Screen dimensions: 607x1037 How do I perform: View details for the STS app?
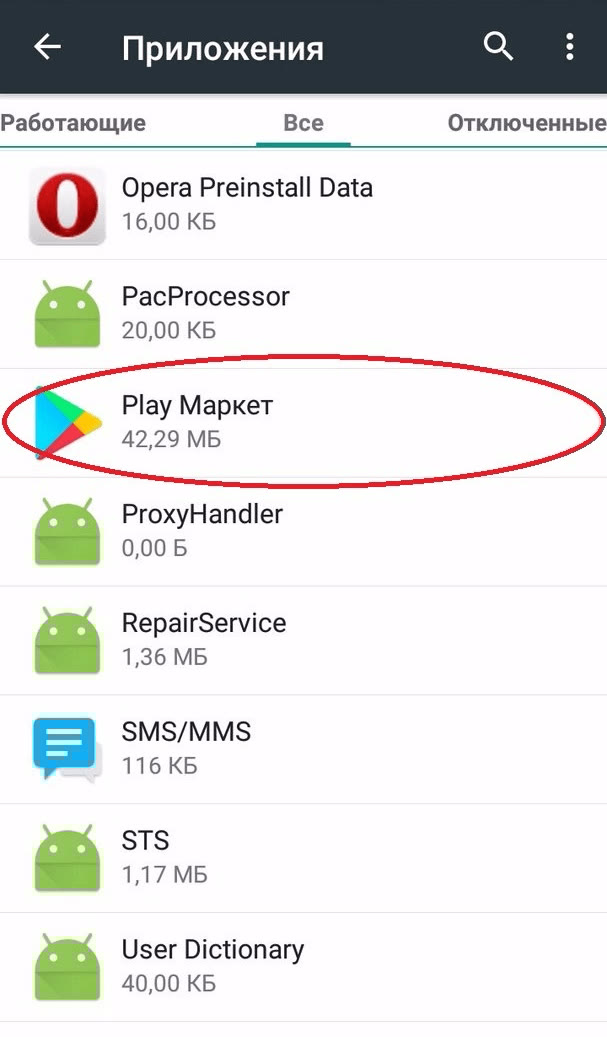point(303,858)
